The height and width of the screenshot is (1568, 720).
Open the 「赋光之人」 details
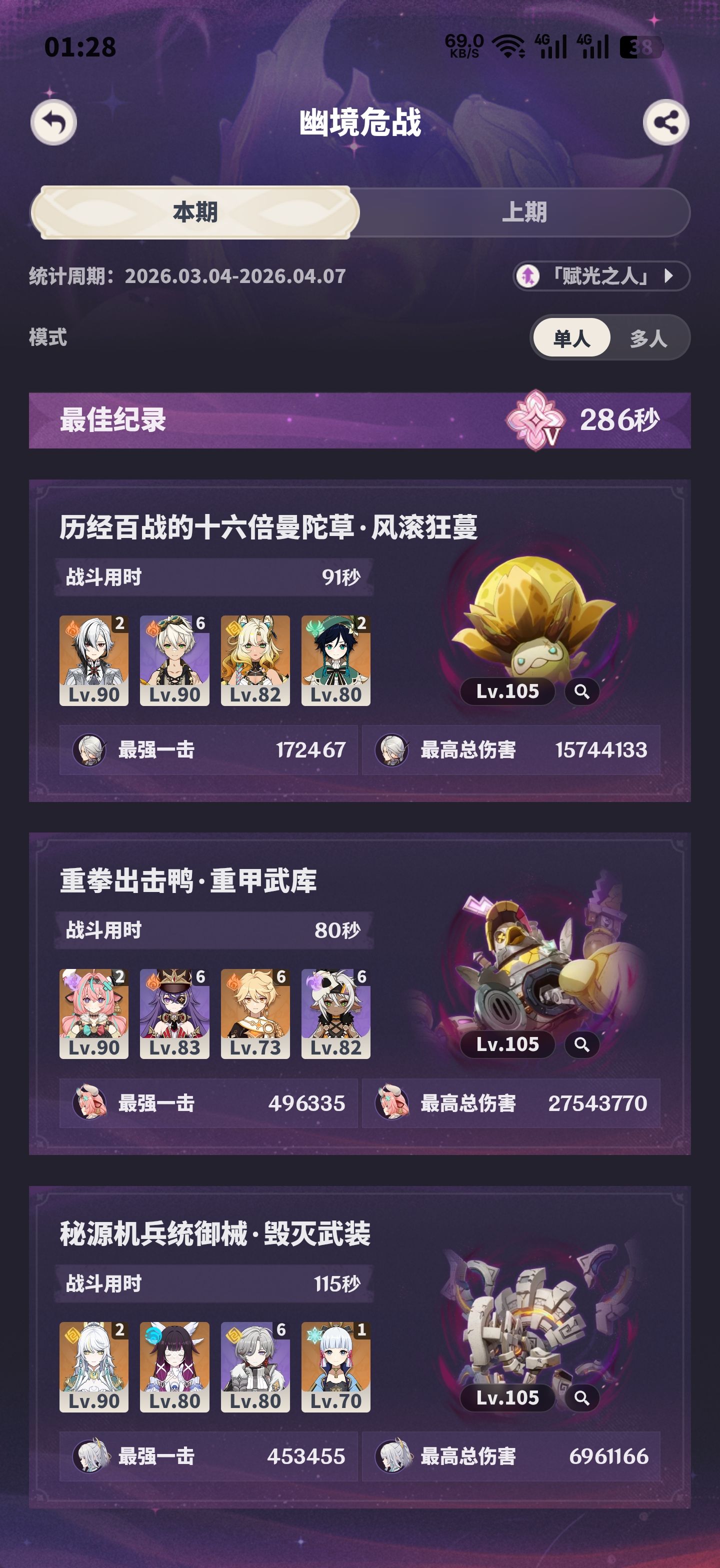pos(601,276)
